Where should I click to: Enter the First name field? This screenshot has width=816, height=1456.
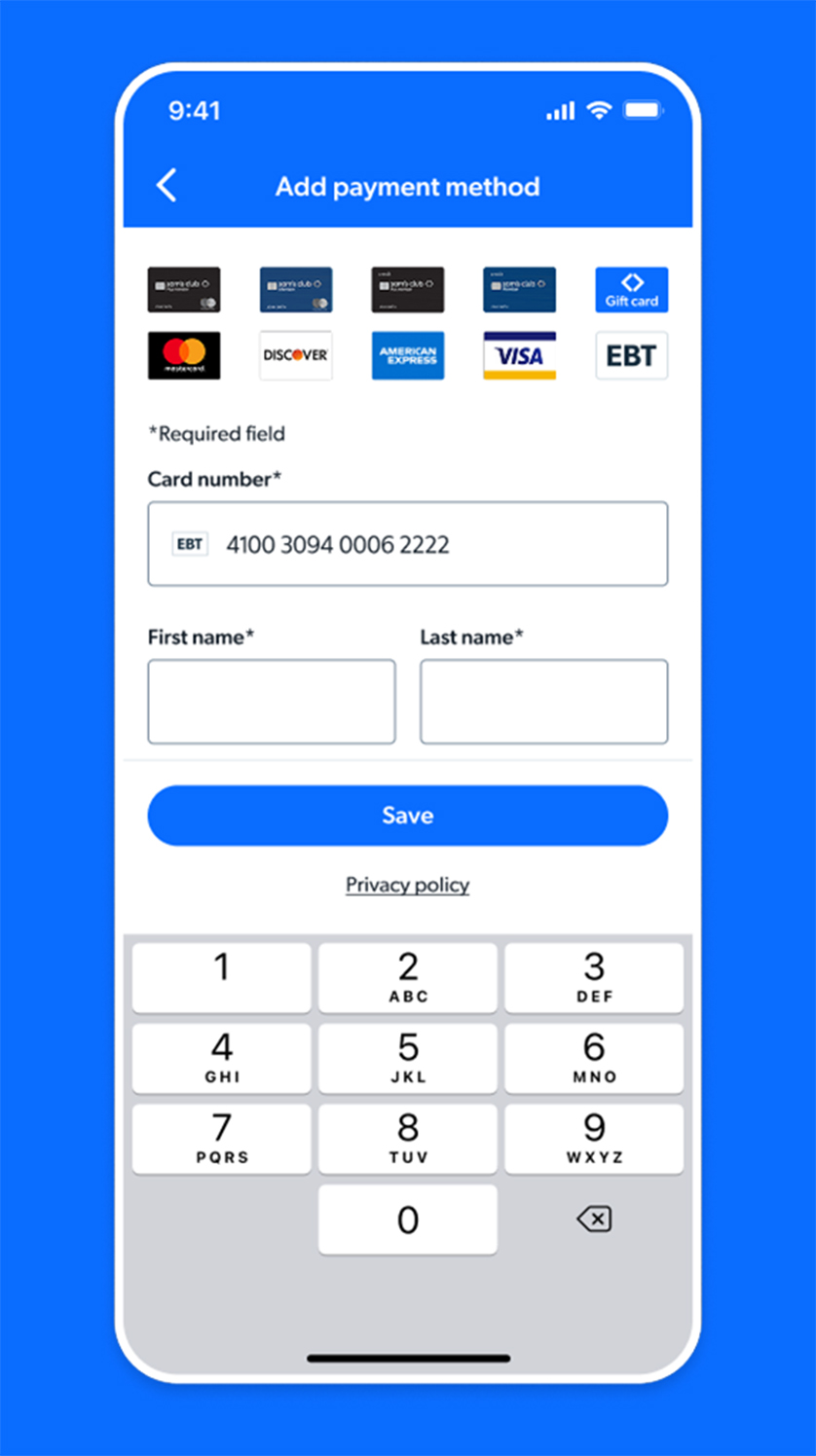[x=272, y=702]
